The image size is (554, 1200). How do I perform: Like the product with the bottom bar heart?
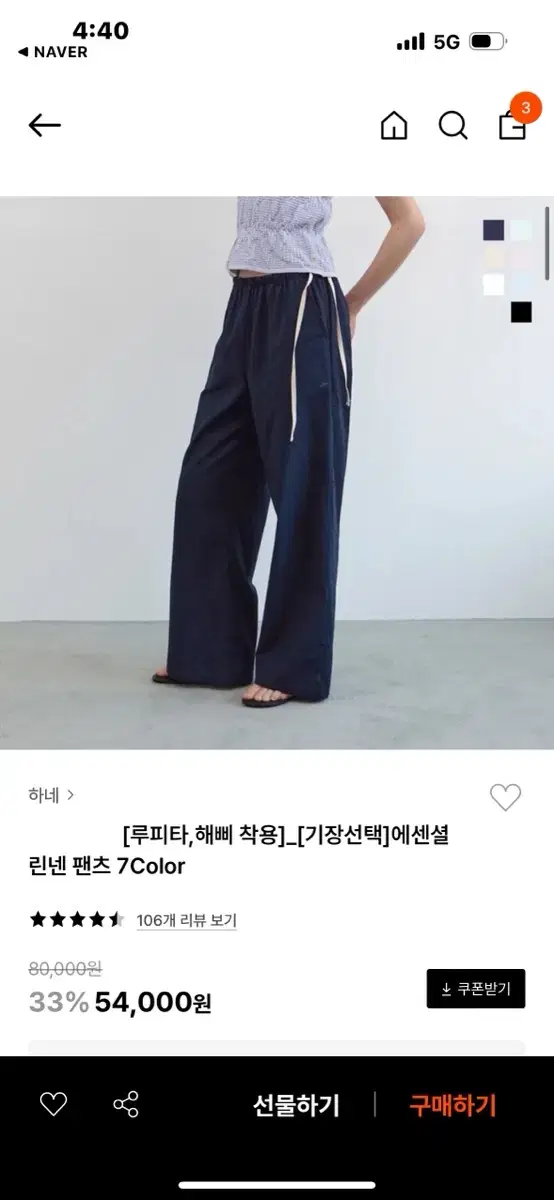(53, 1104)
